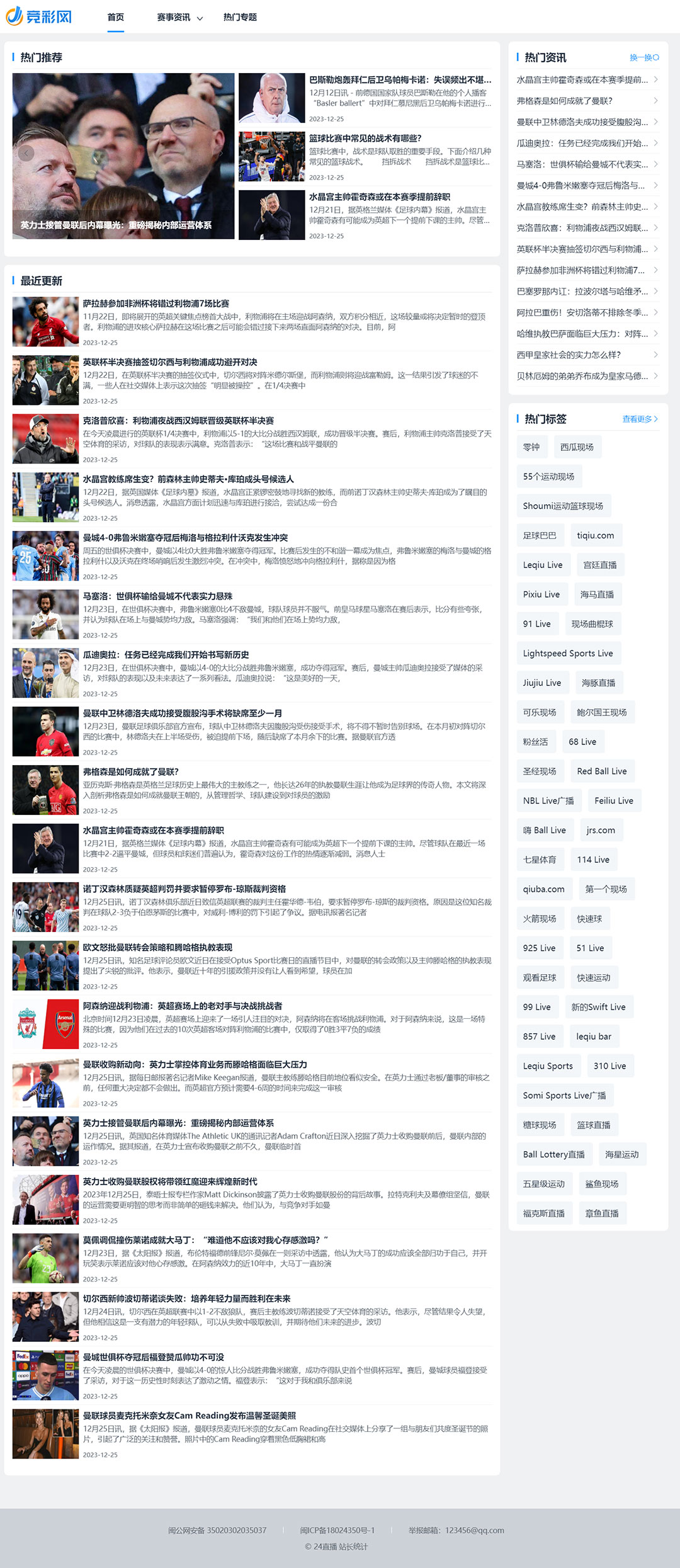Switch to the 首页 tab
This screenshot has height=1568, width=680.
coord(115,17)
